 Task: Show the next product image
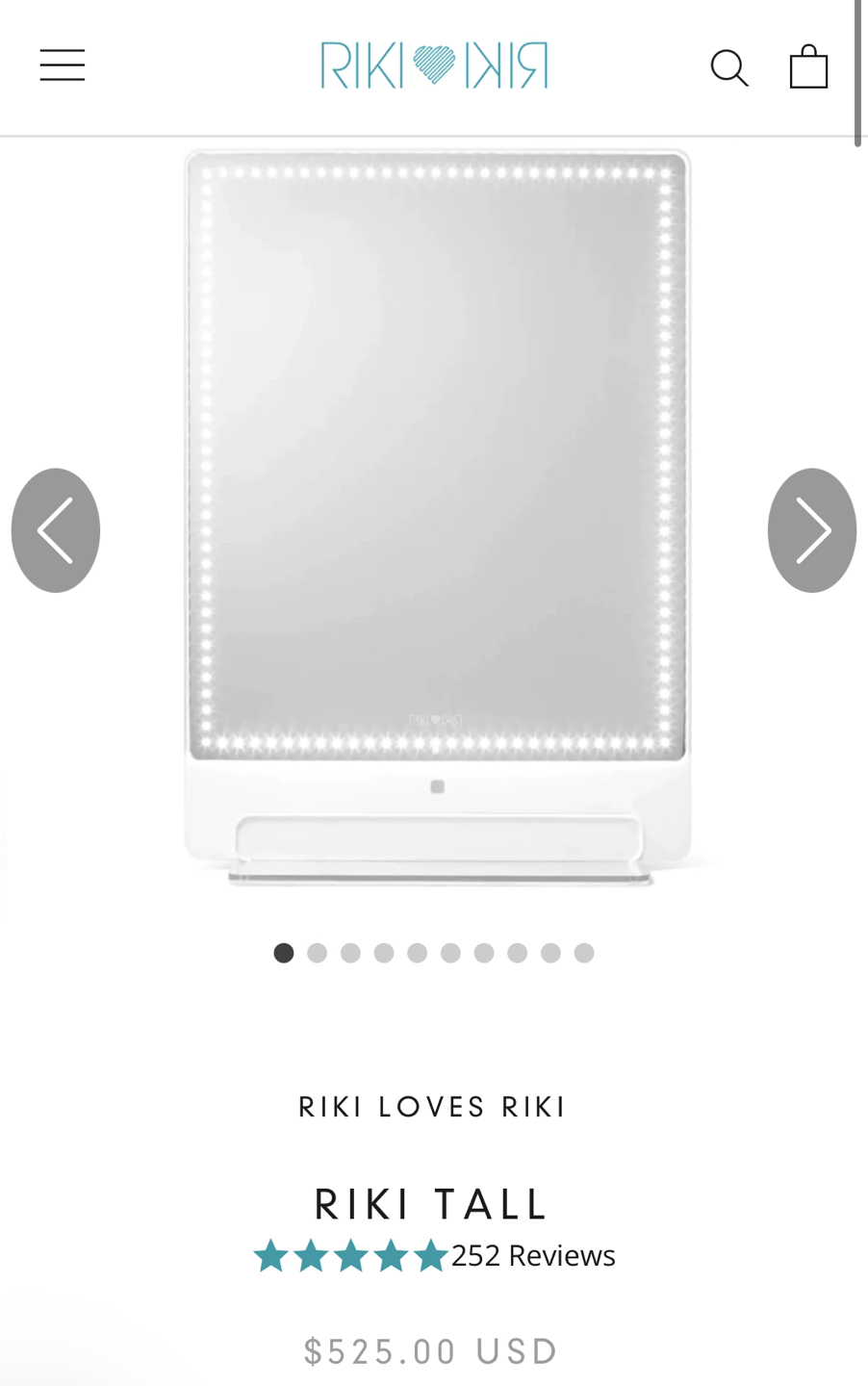pyautogui.click(x=811, y=530)
